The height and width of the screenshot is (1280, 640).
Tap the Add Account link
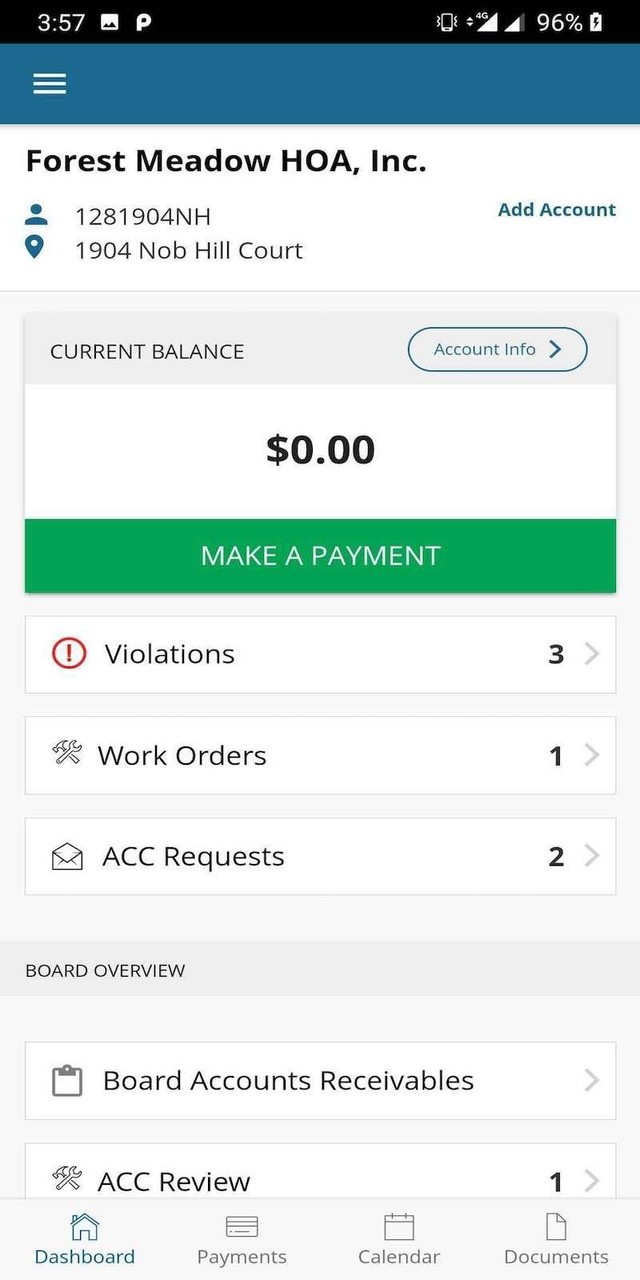(x=556, y=210)
